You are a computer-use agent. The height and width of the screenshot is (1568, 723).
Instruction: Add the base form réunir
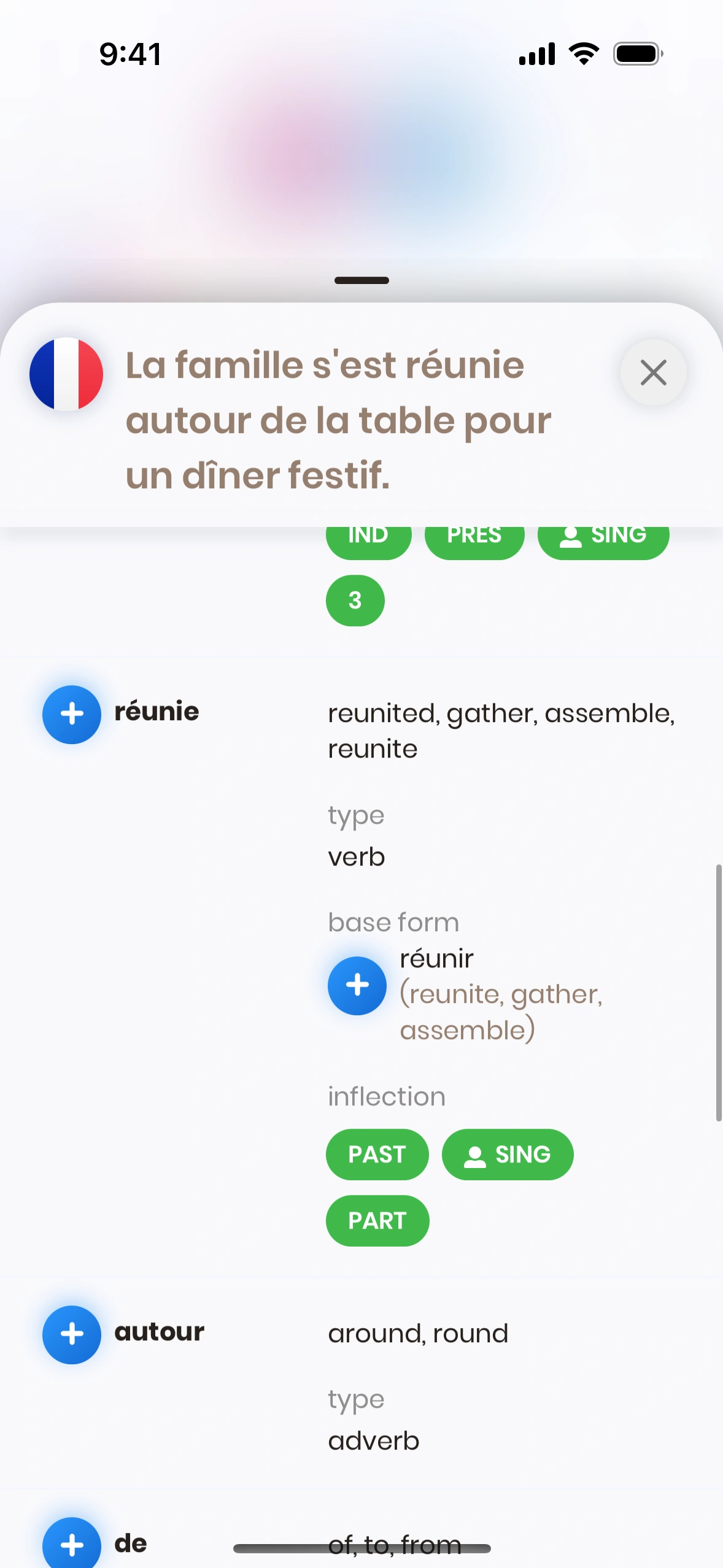[357, 985]
